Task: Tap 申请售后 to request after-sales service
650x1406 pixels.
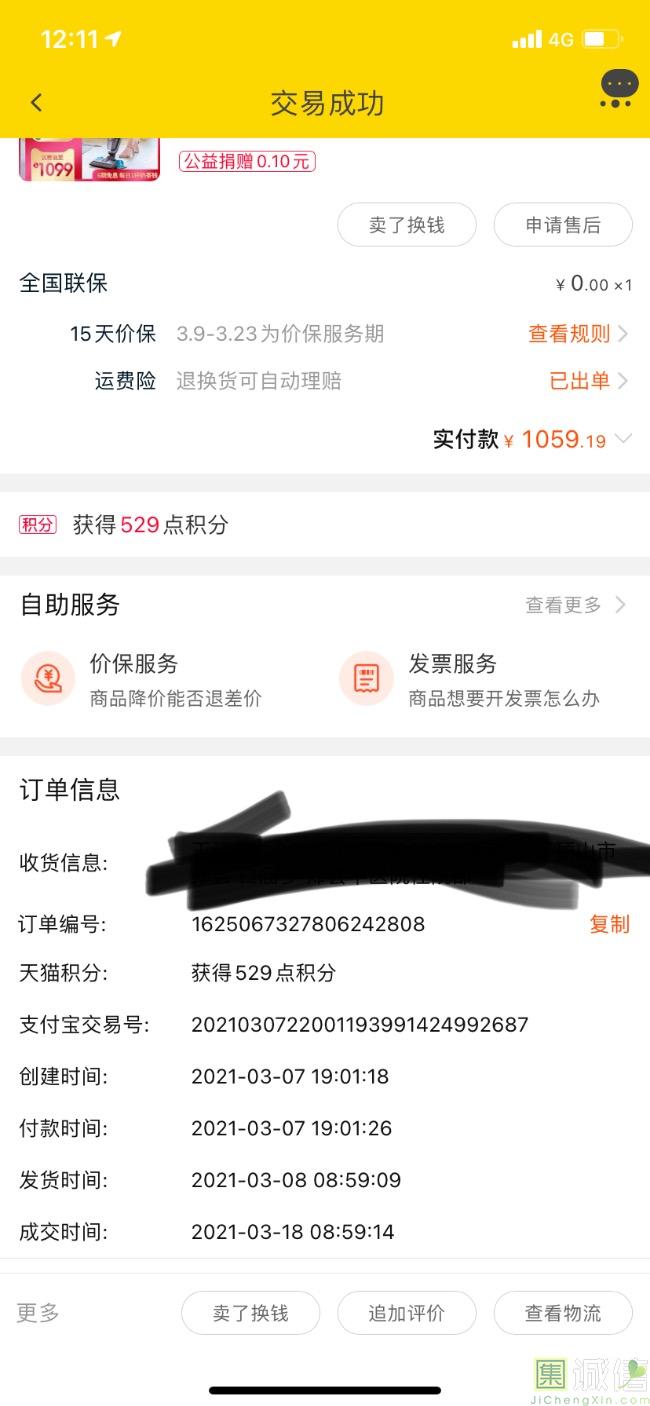Action: (x=563, y=225)
